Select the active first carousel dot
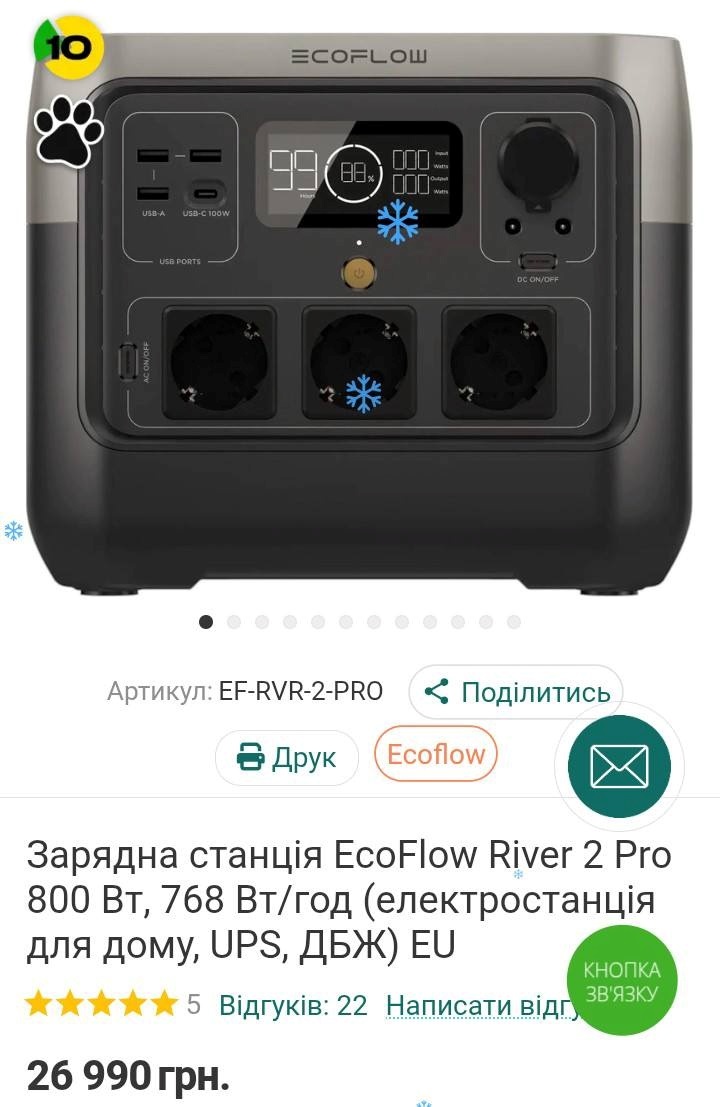720x1107 pixels. [x=207, y=622]
